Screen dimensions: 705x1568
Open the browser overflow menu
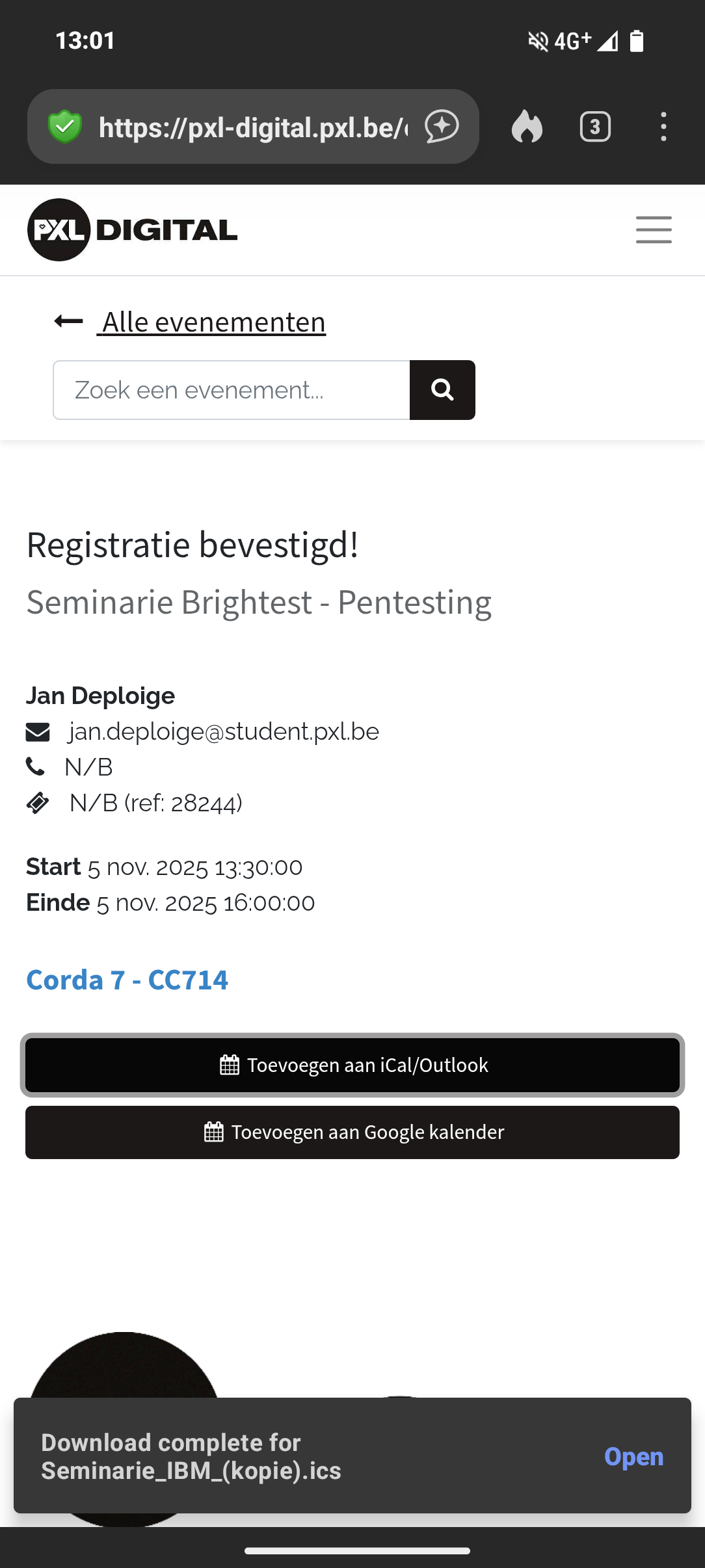click(663, 127)
